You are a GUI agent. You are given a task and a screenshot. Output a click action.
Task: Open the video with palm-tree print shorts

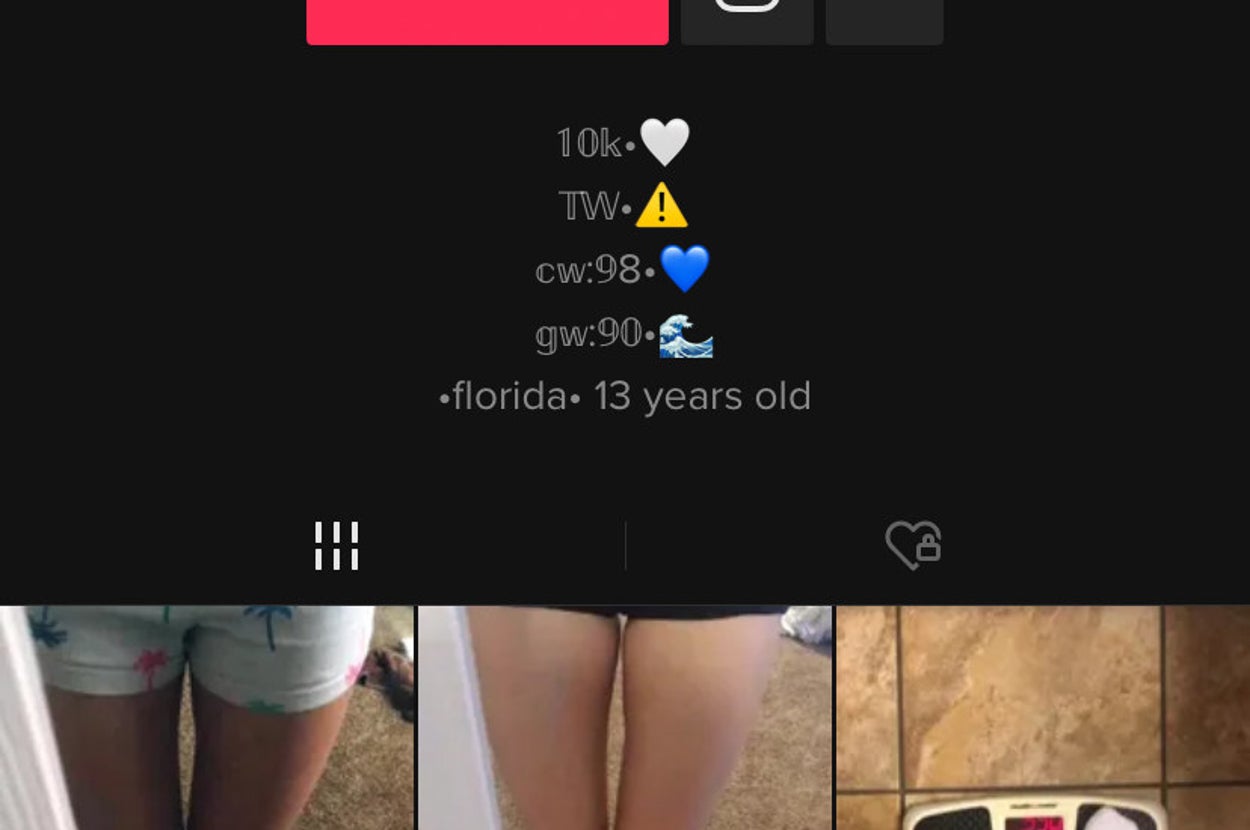[207, 718]
